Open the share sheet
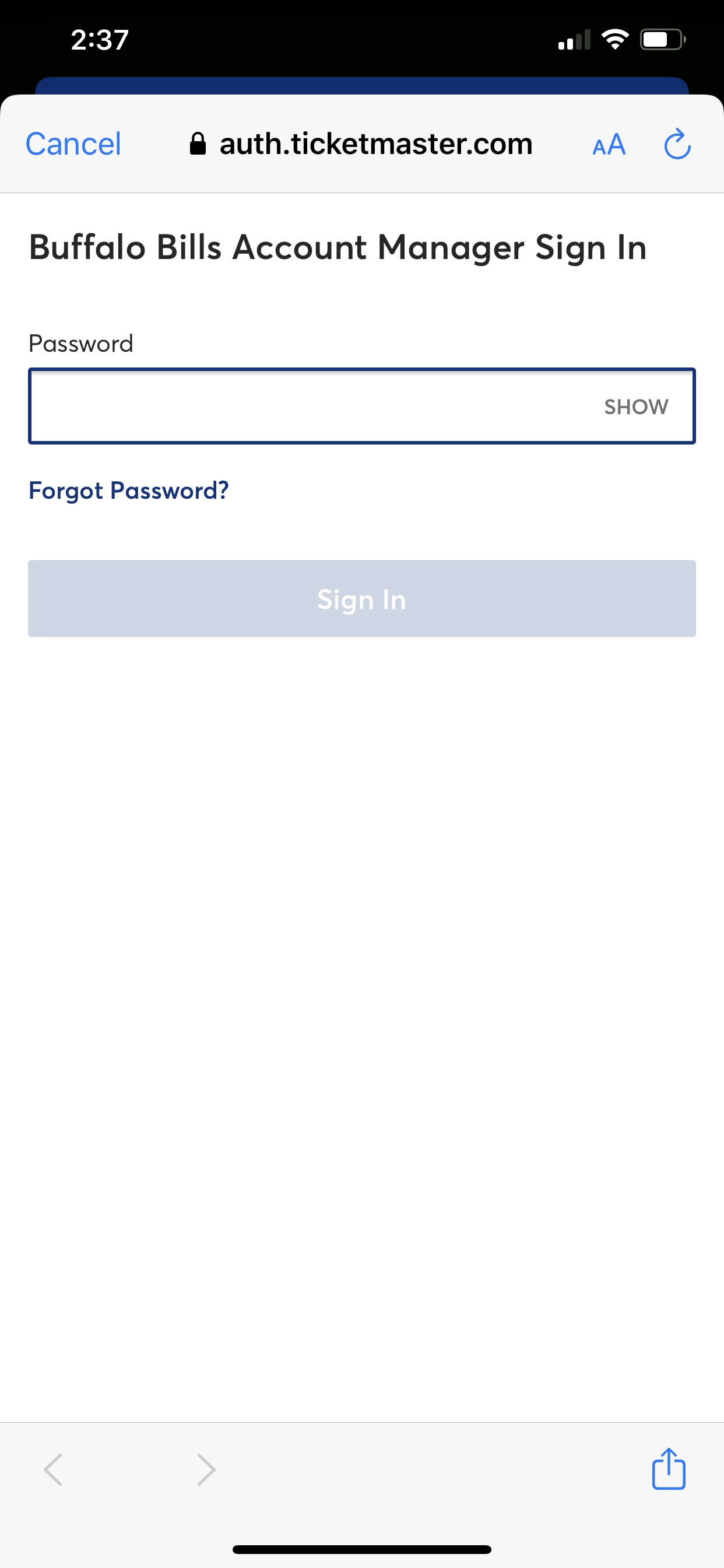The width and height of the screenshot is (724, 1568). 669,1469
